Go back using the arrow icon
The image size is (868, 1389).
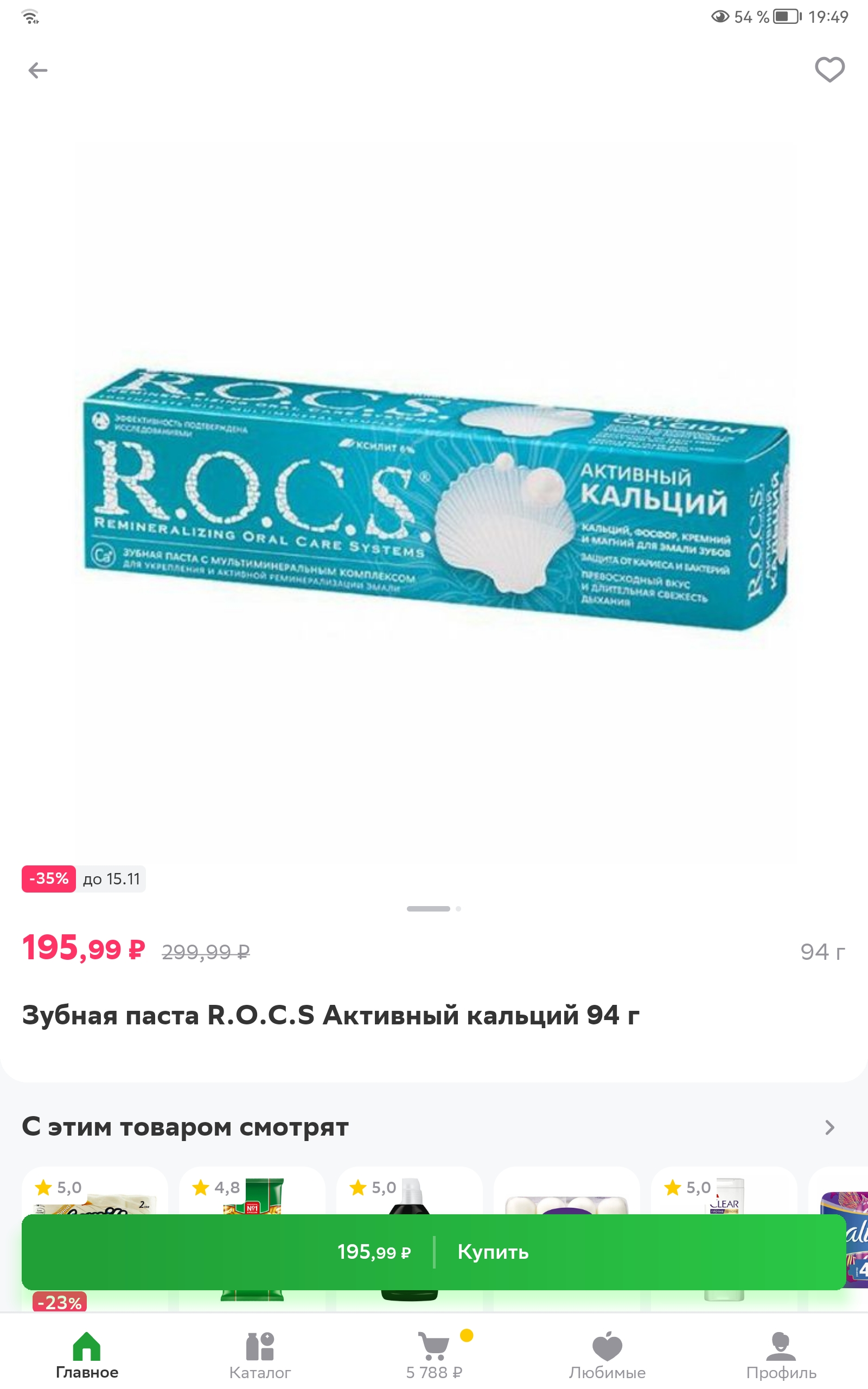click(38, 70)
